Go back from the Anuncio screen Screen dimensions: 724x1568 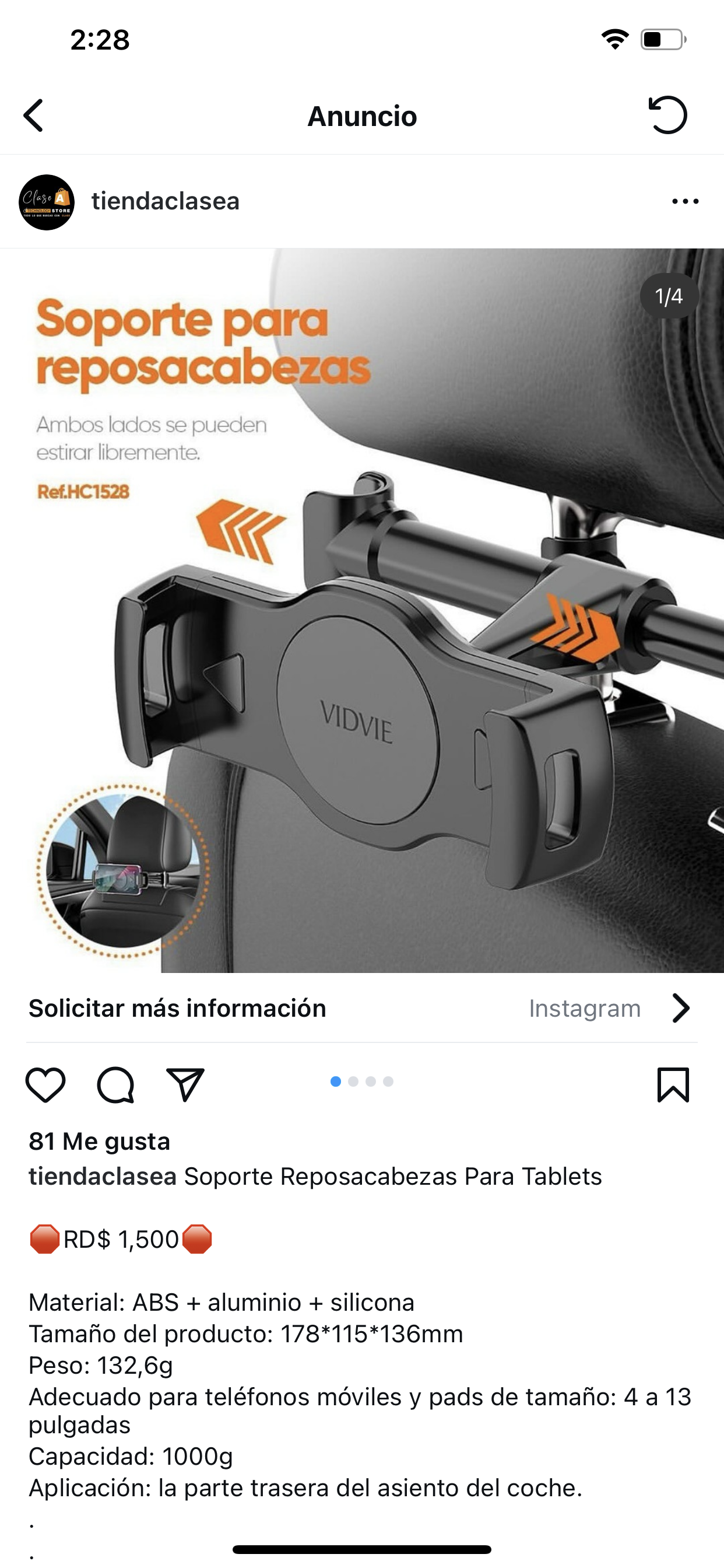point(33,116)
